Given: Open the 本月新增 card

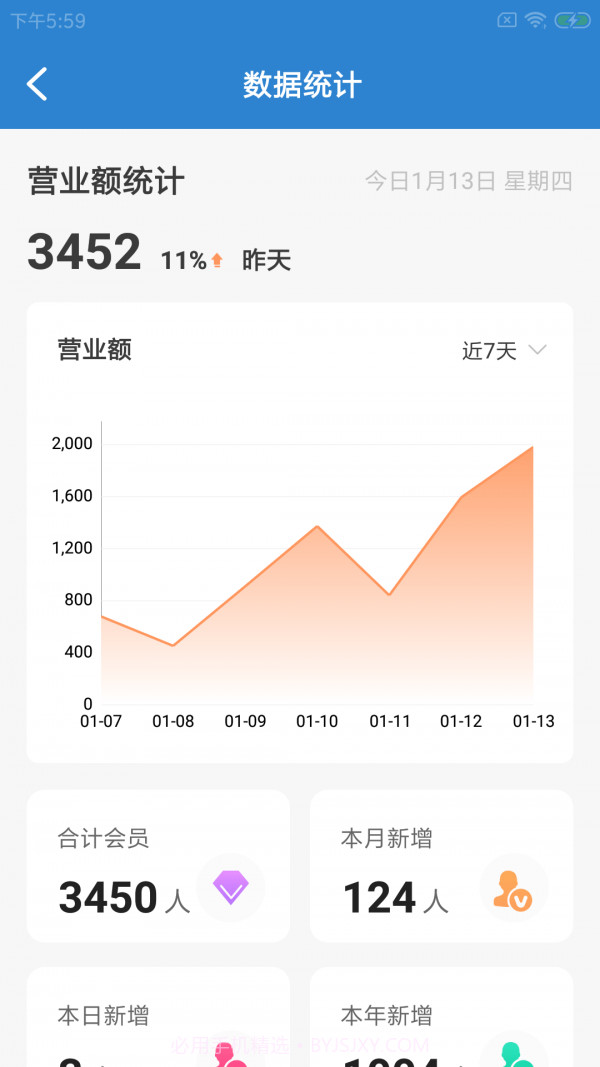Looking at the screenshot, I should pos(441,866).
